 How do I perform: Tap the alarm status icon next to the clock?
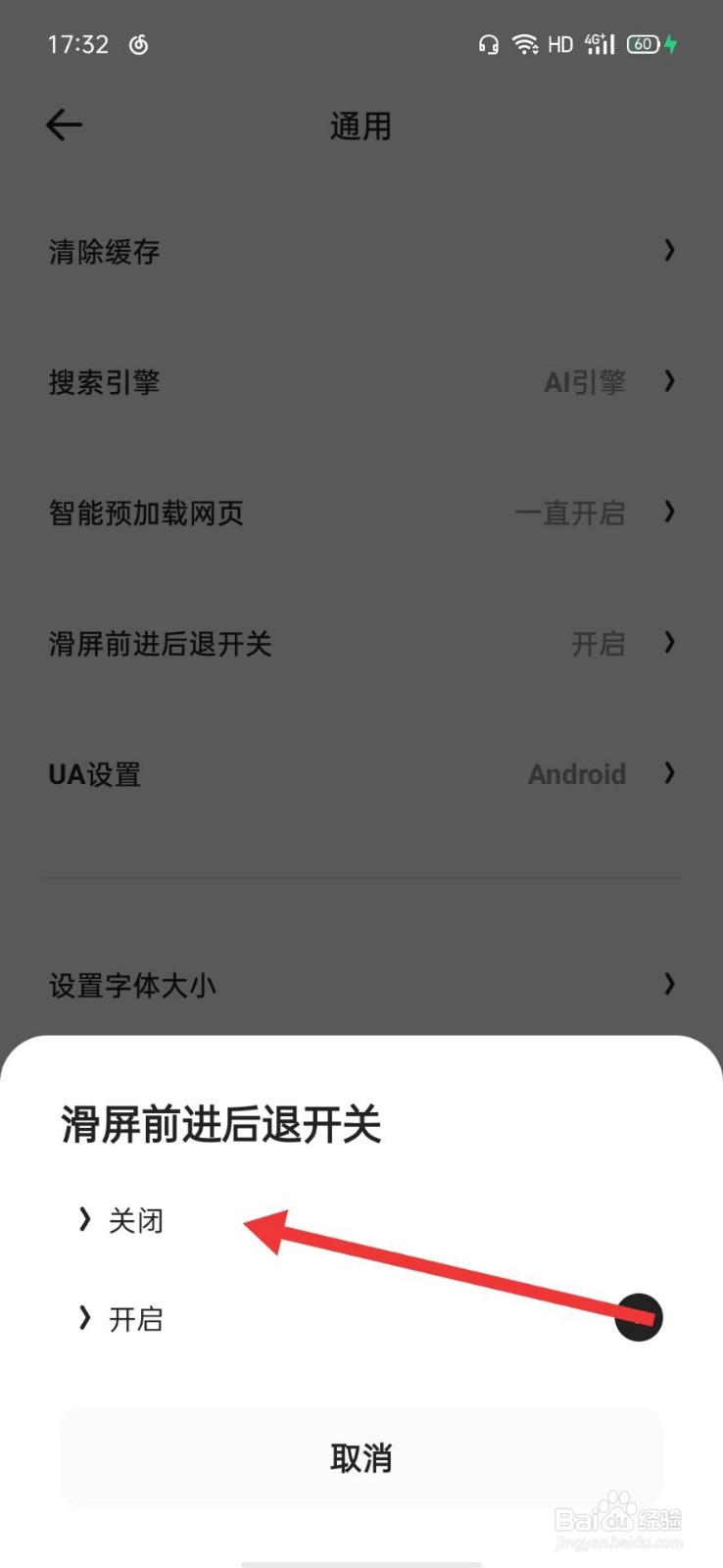[x=138, y=45]
